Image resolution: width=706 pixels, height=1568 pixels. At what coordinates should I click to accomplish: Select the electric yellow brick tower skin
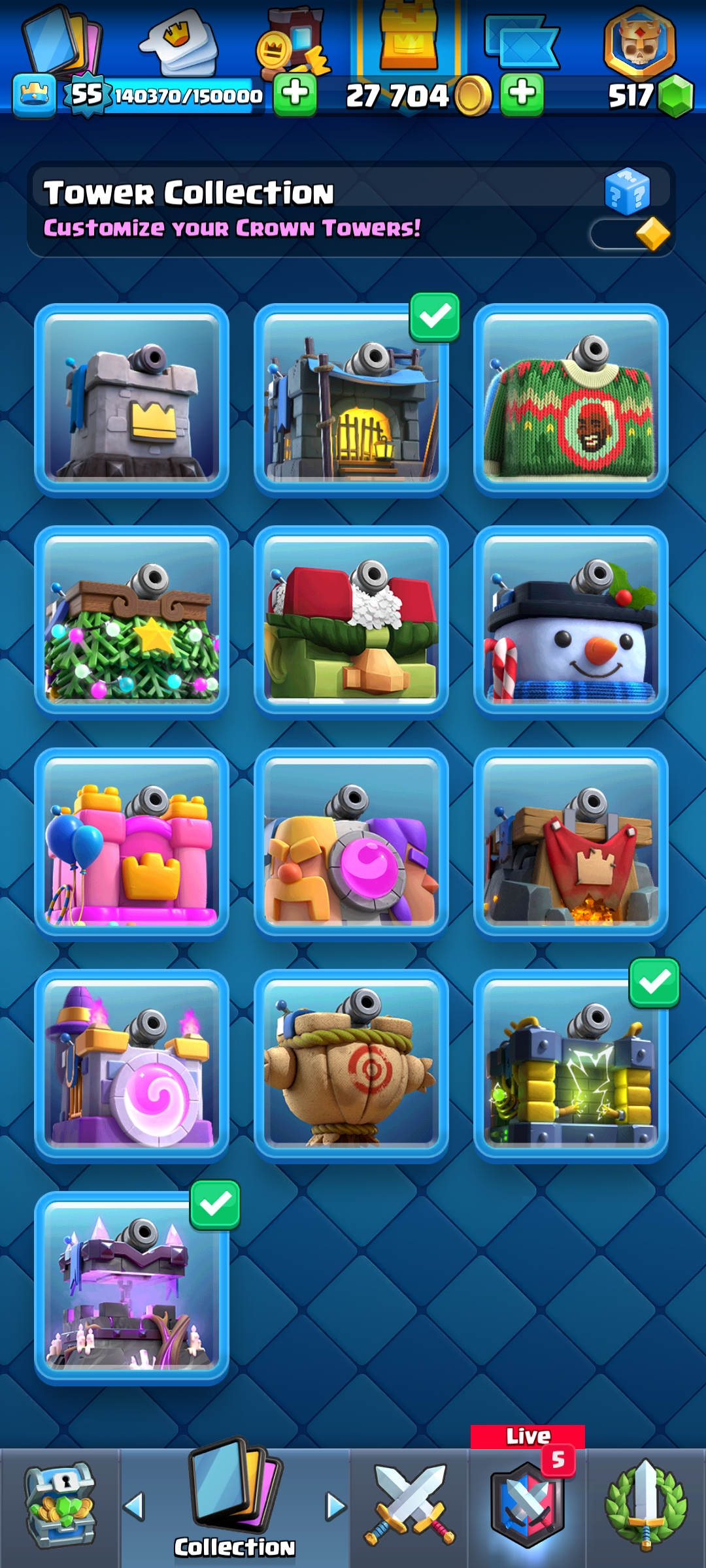[571, 1066]
